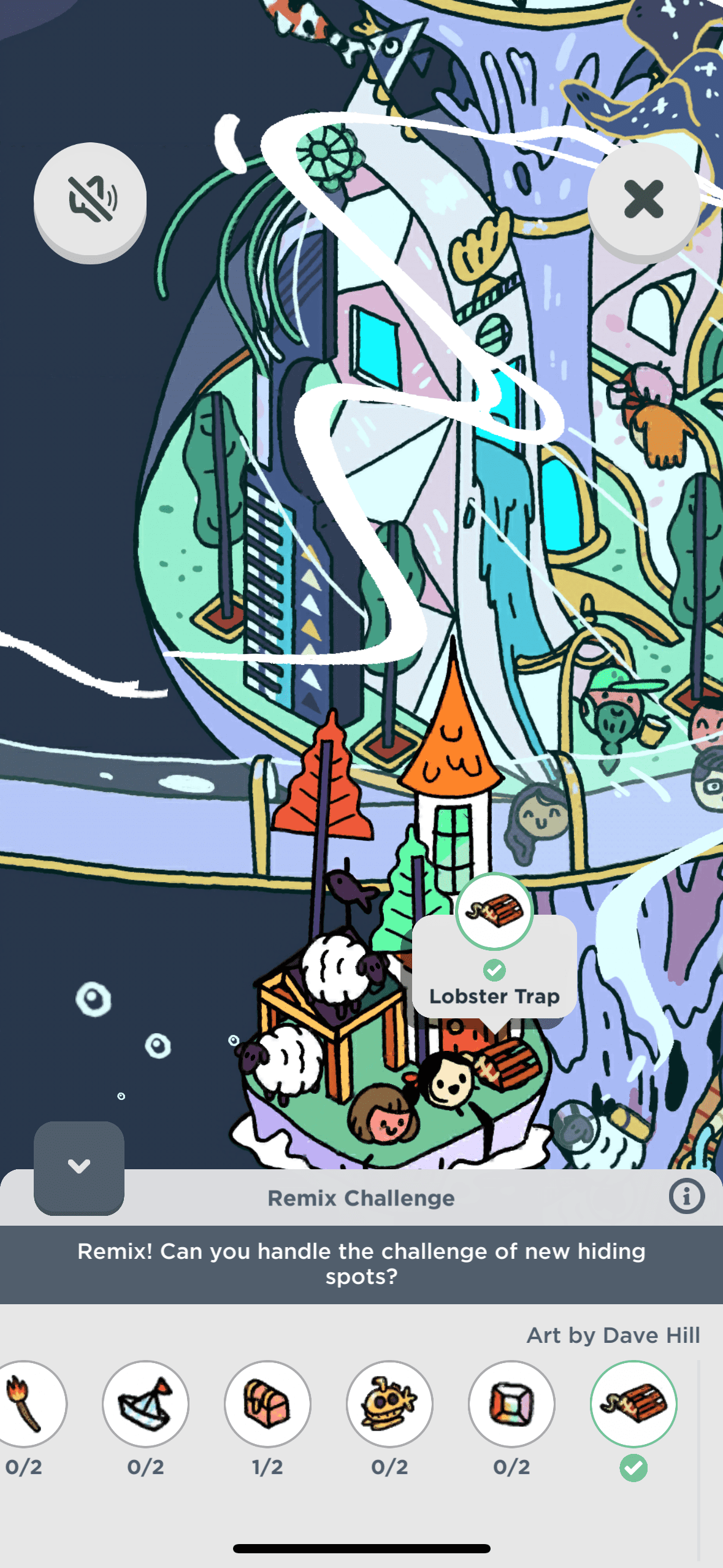Select the completed lobster trap item
Screen dimensions: 723x1568
633,1404
